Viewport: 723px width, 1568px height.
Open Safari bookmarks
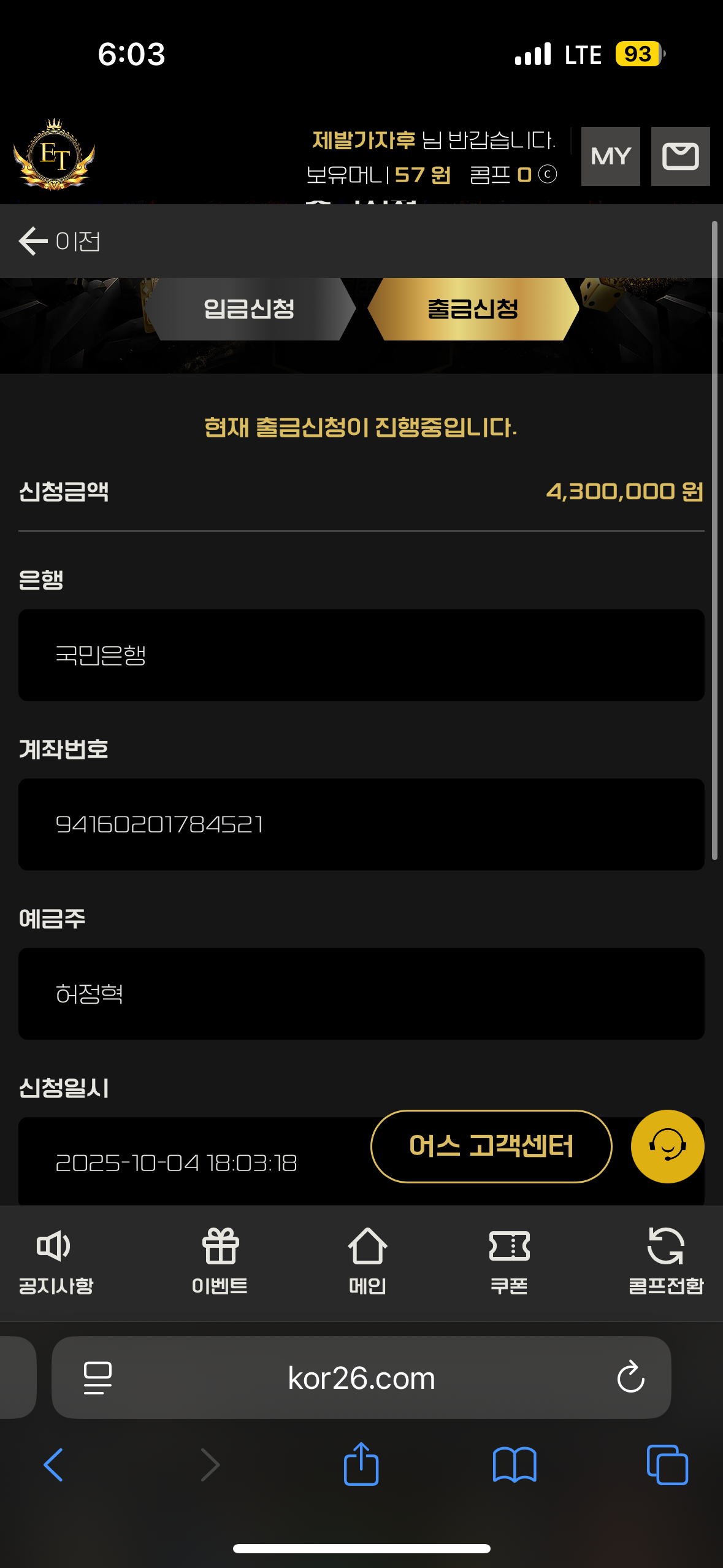click(x=515, y=1464)
